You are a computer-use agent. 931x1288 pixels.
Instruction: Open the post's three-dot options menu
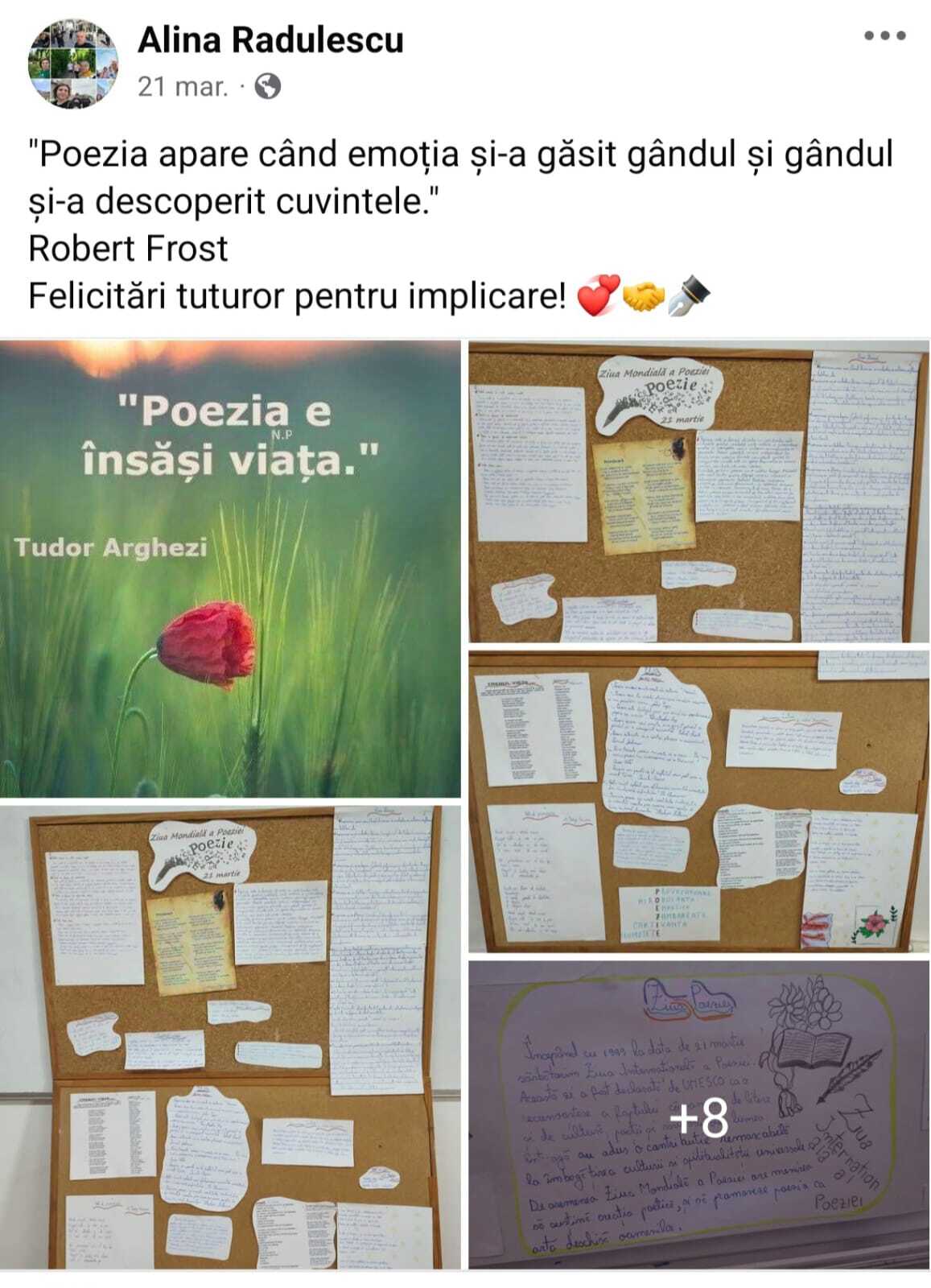pyautogui.click(x=884, y=36)
